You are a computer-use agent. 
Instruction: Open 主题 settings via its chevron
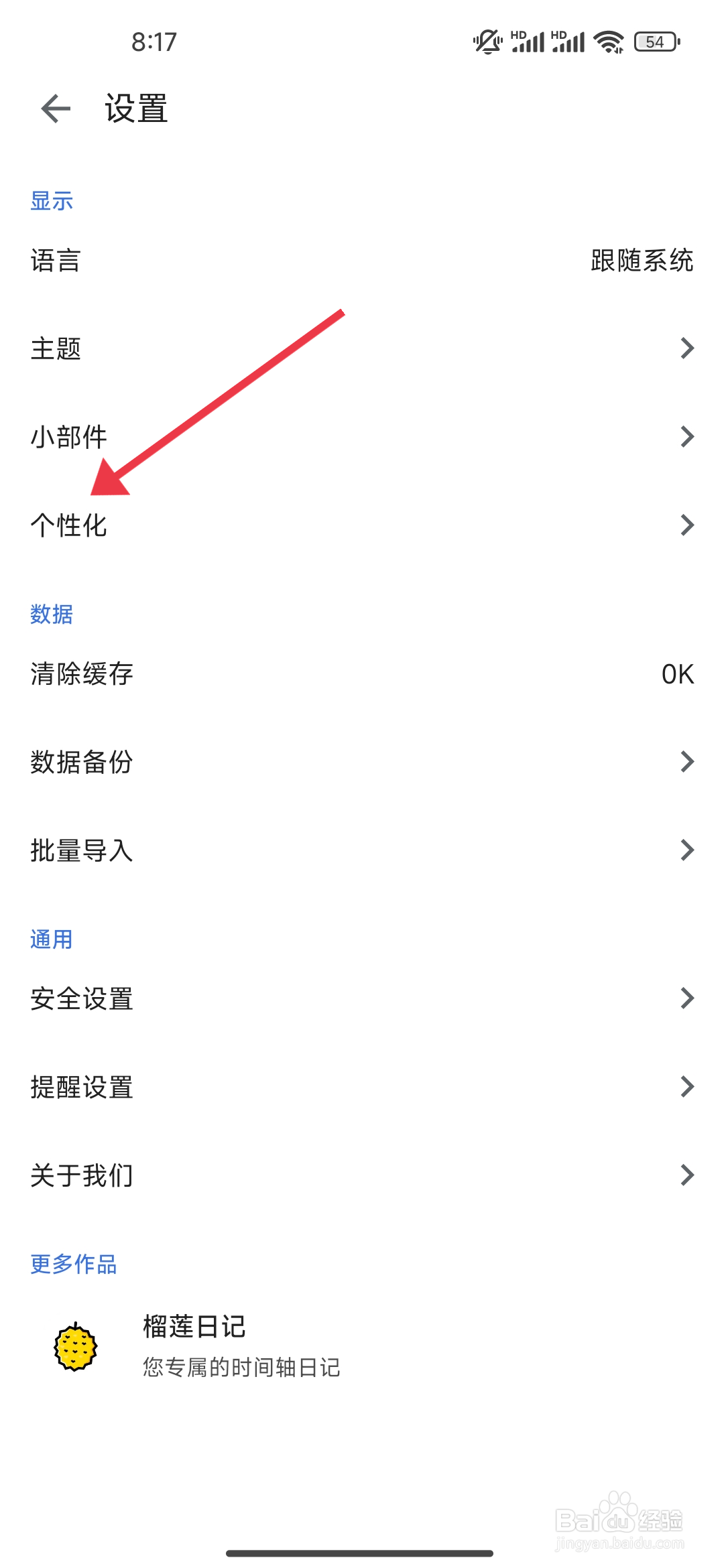(688, 348)
